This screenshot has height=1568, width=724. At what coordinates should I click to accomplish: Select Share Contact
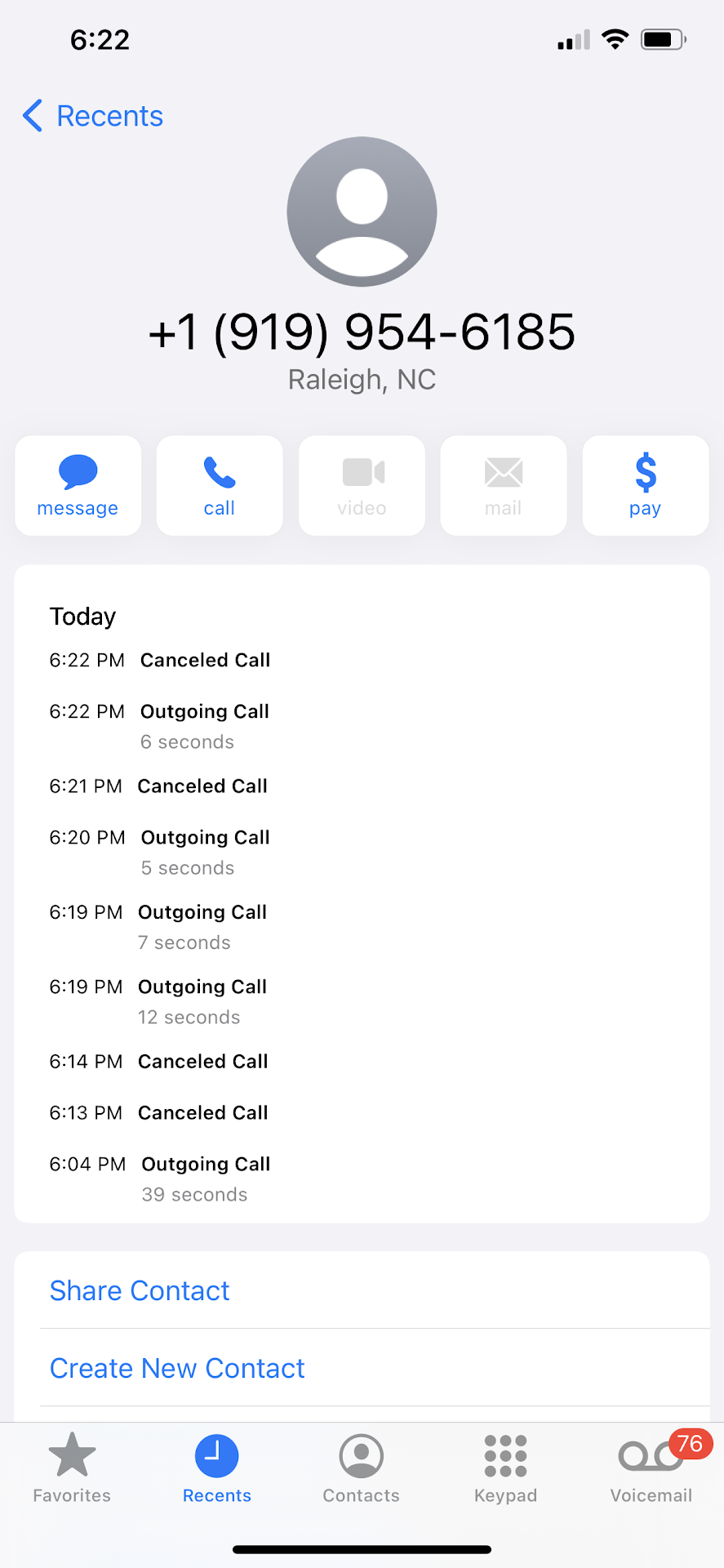[x=140, y=1290]
